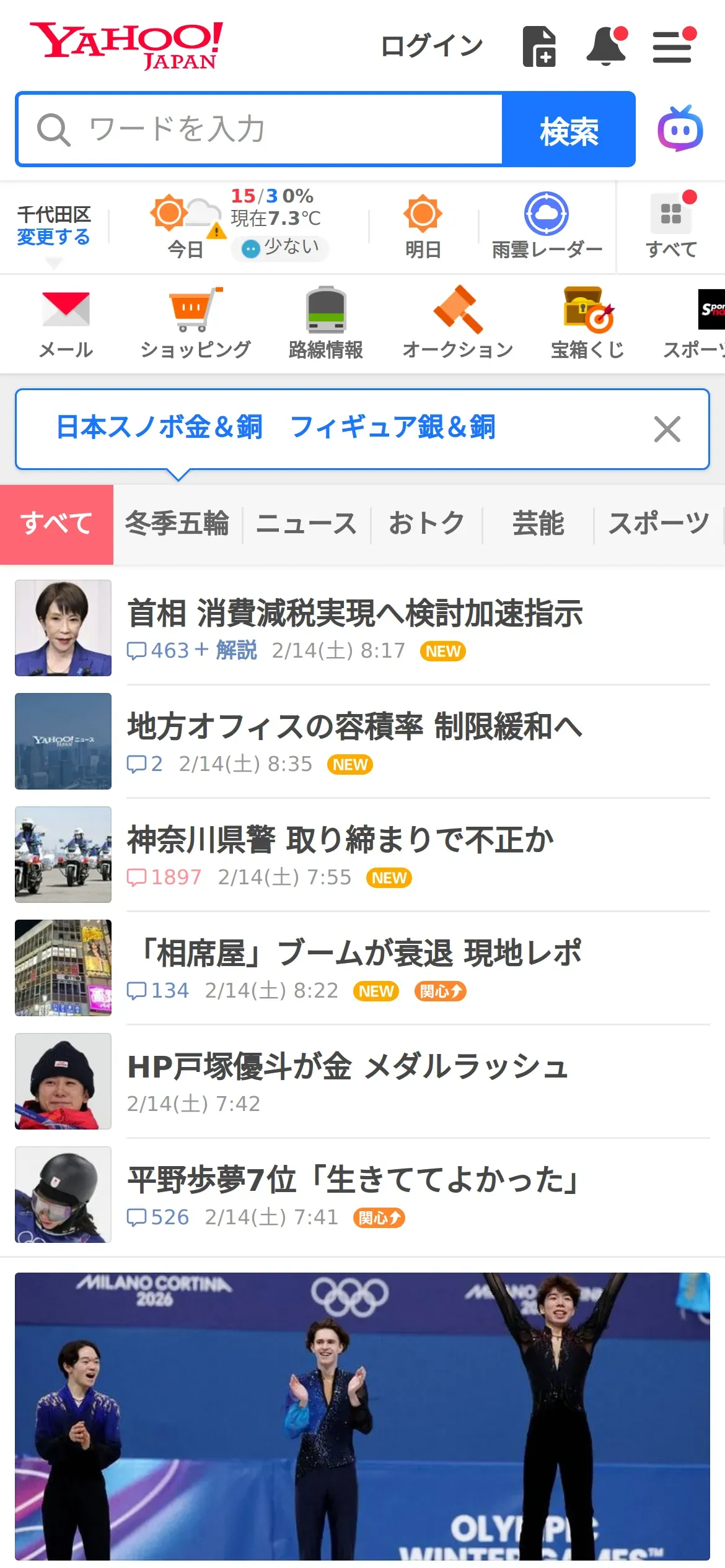Dismiss the 日本スノボ金＆銅 banner
725x1568 pixels.
click(x=667, y=429)
